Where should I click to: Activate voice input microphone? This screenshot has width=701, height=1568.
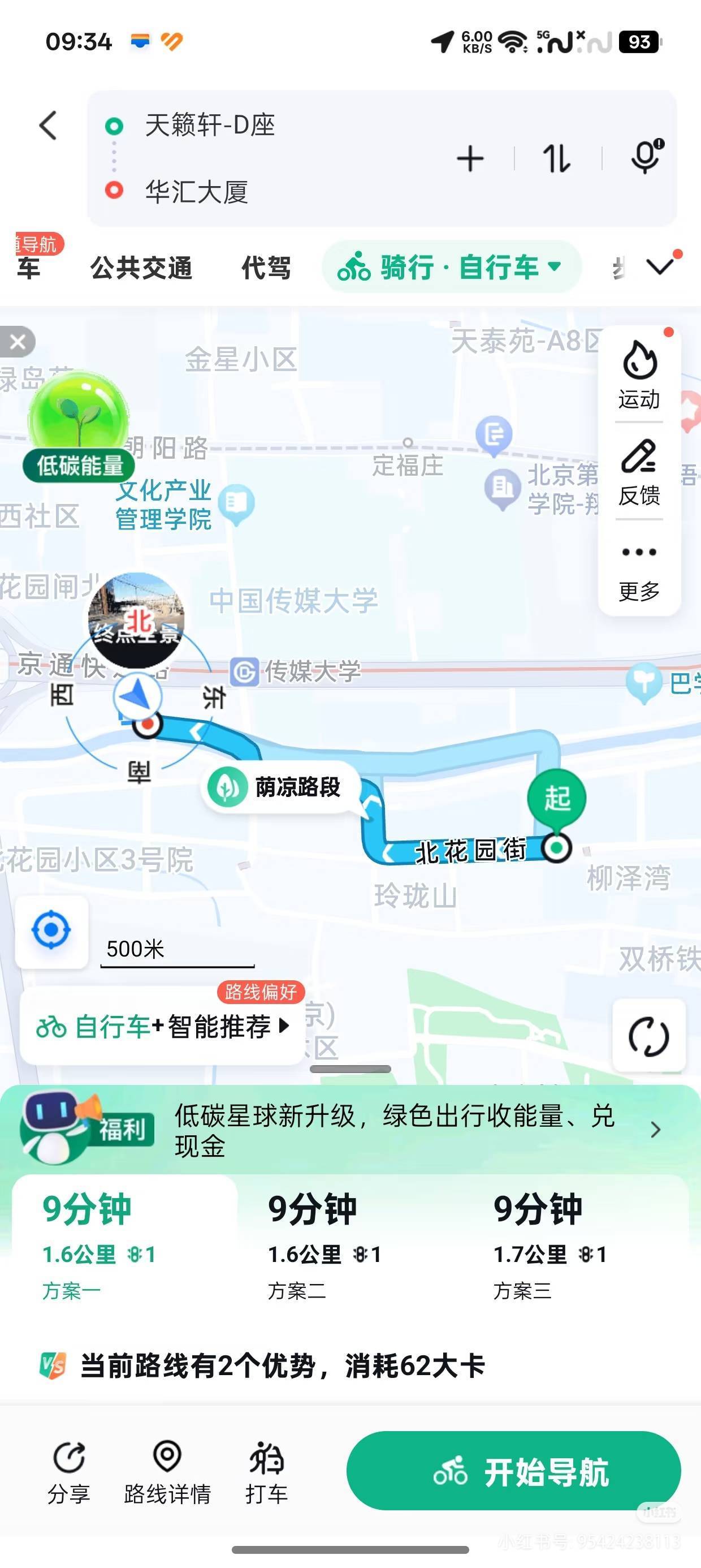(647, 157)
